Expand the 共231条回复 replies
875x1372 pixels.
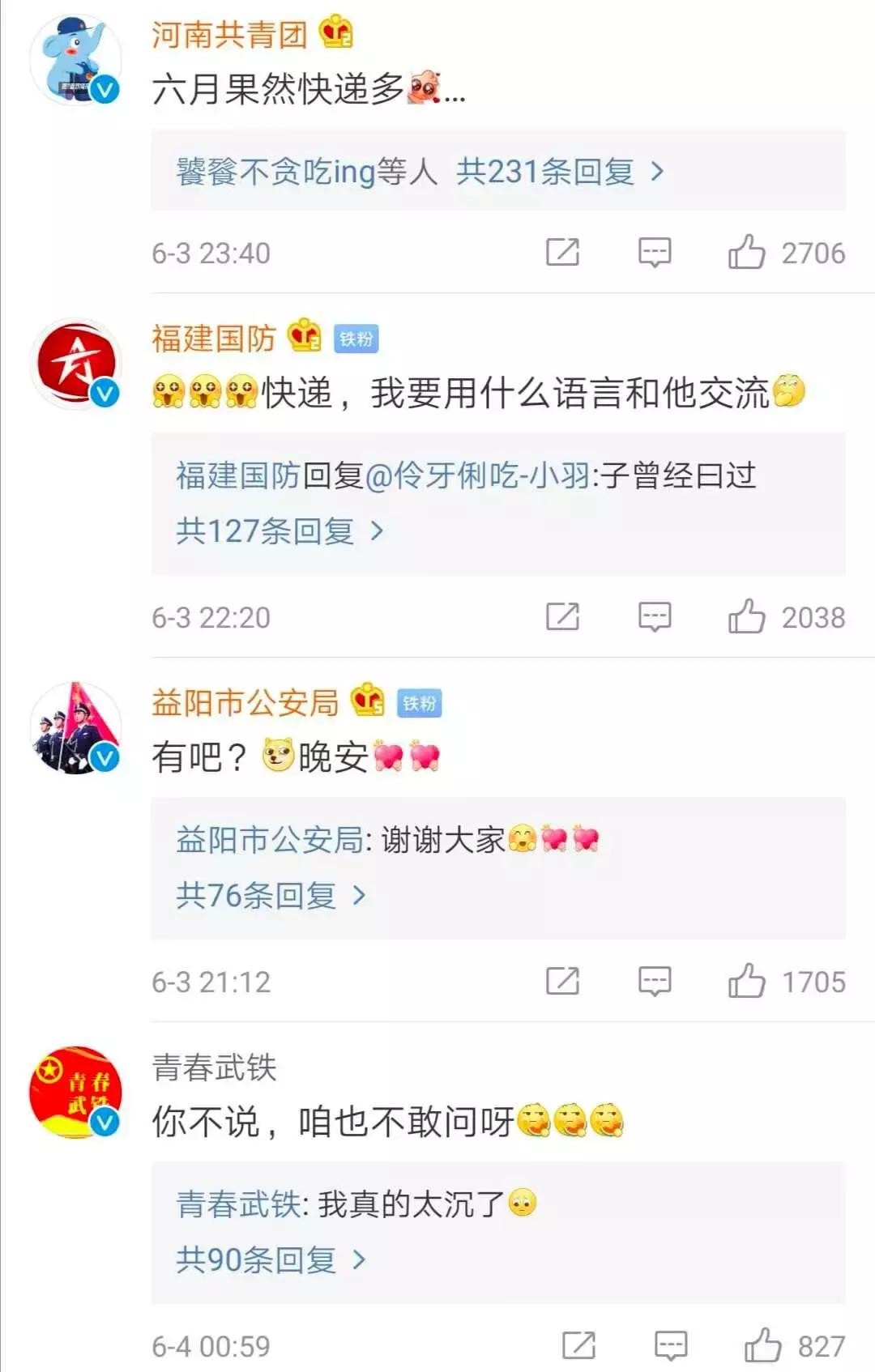coord(559,172)
